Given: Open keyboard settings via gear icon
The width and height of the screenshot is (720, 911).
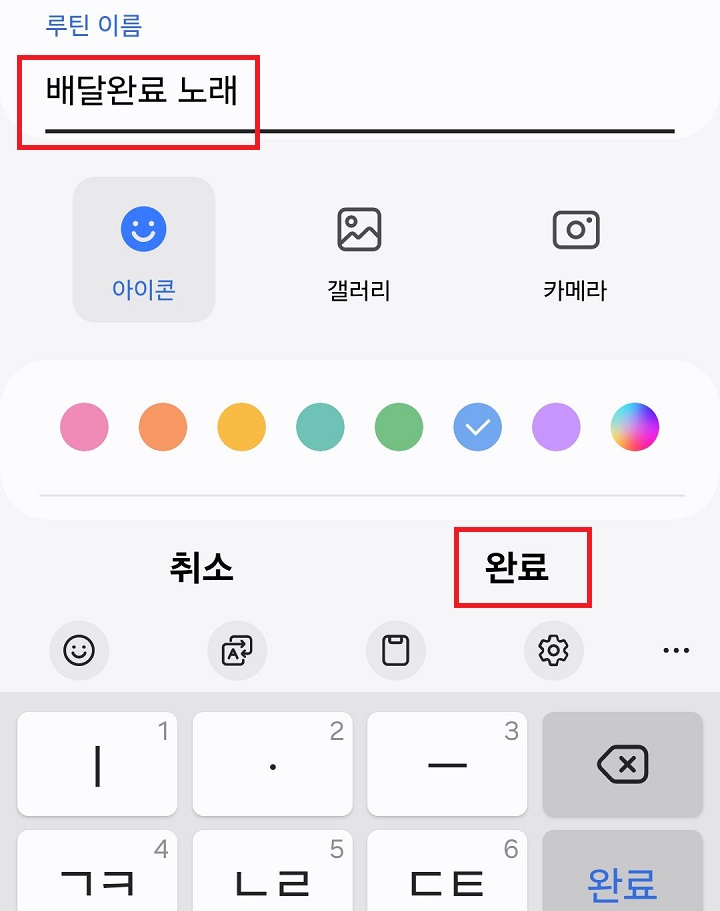Looking at the screenshot, I should [554, 650].
